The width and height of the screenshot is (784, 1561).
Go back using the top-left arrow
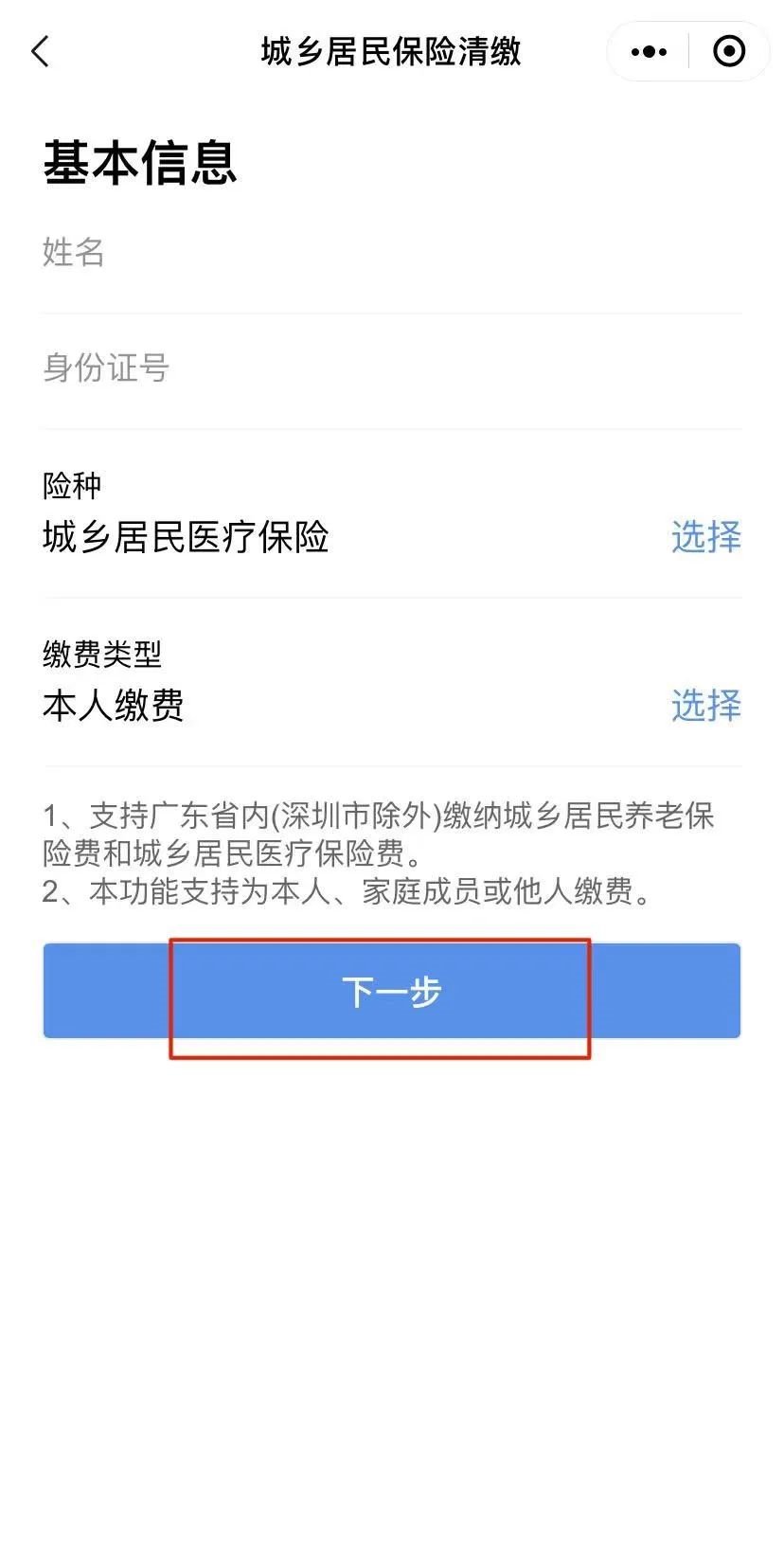tap(40, 51)
